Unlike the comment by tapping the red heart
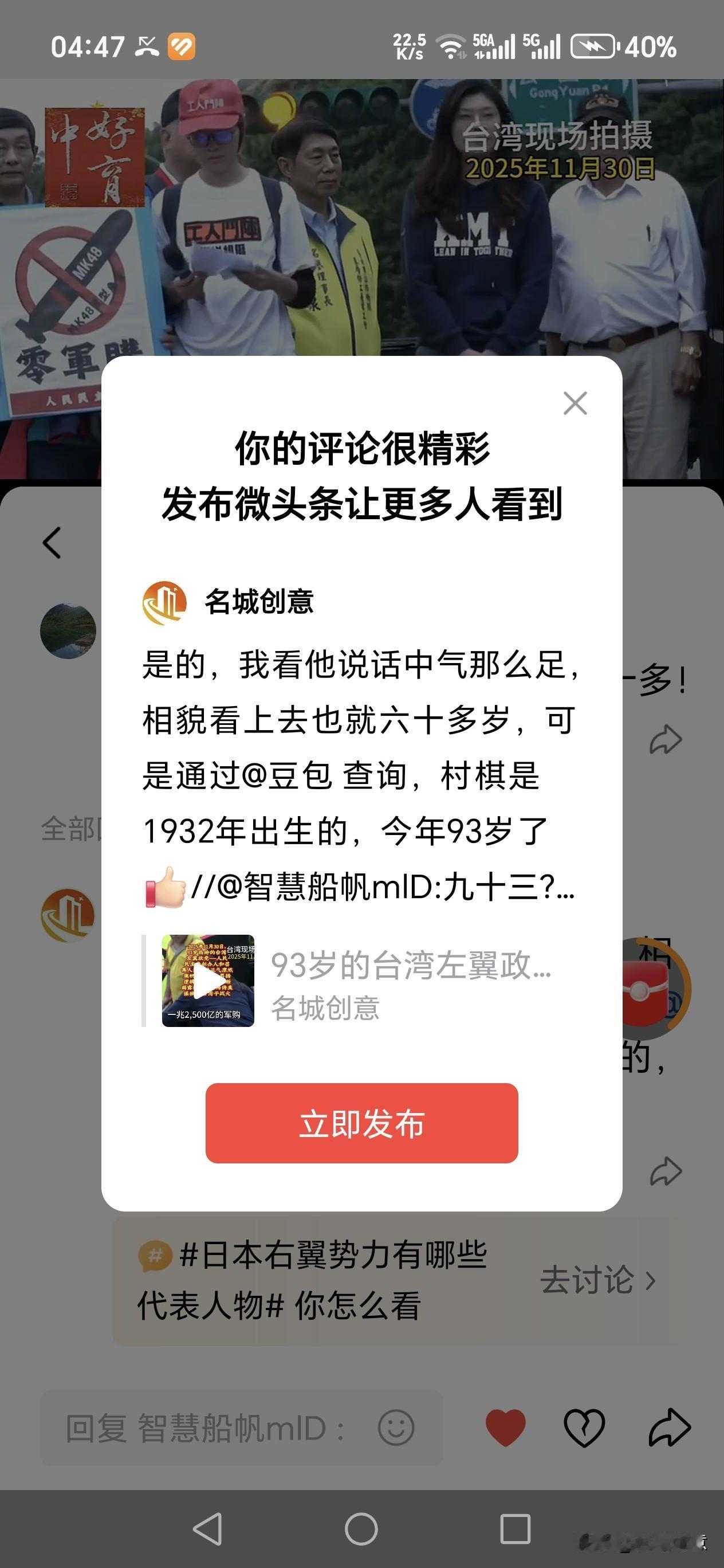The width and height of the screenshot is (724, 1568). point(507,1429)
